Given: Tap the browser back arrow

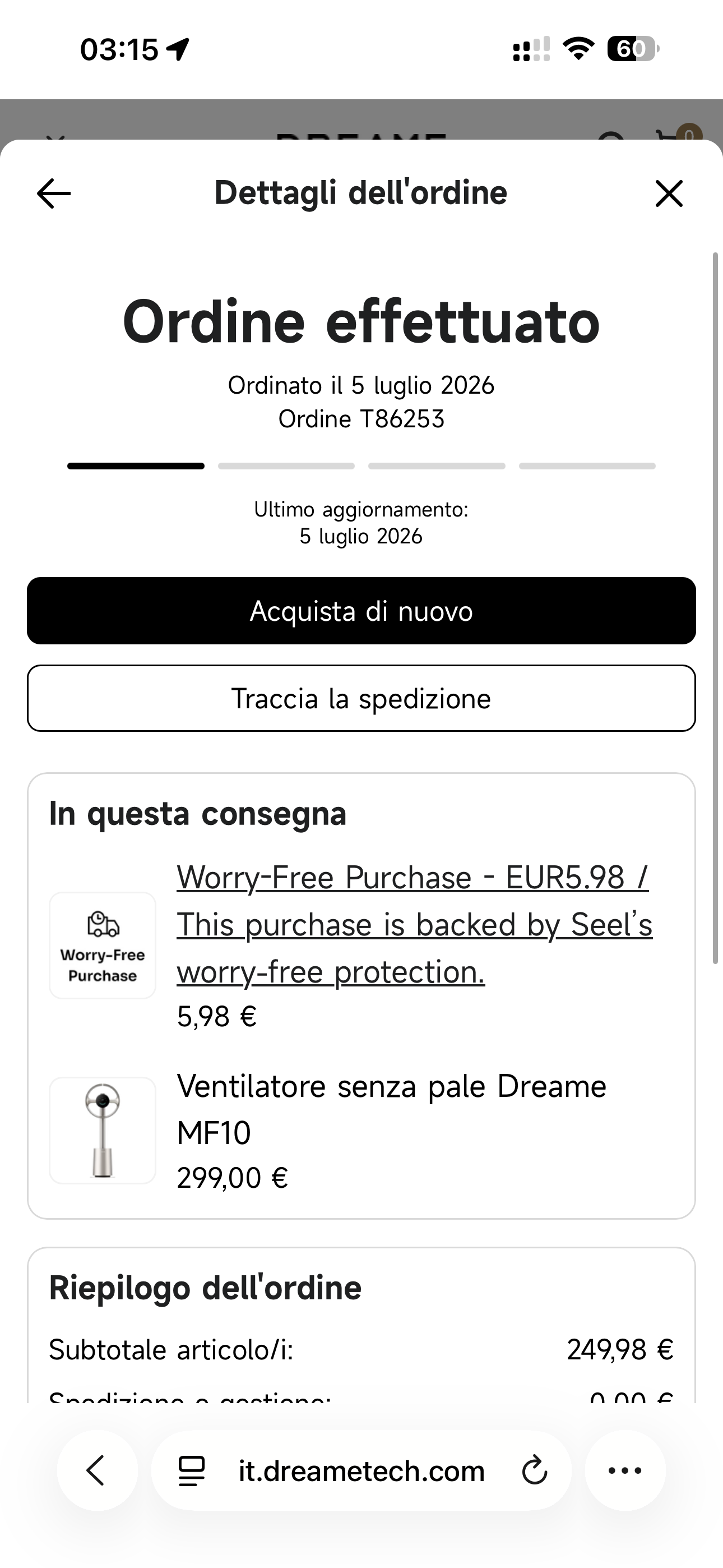Looking at the screenshot, I should pos(97,1470).
